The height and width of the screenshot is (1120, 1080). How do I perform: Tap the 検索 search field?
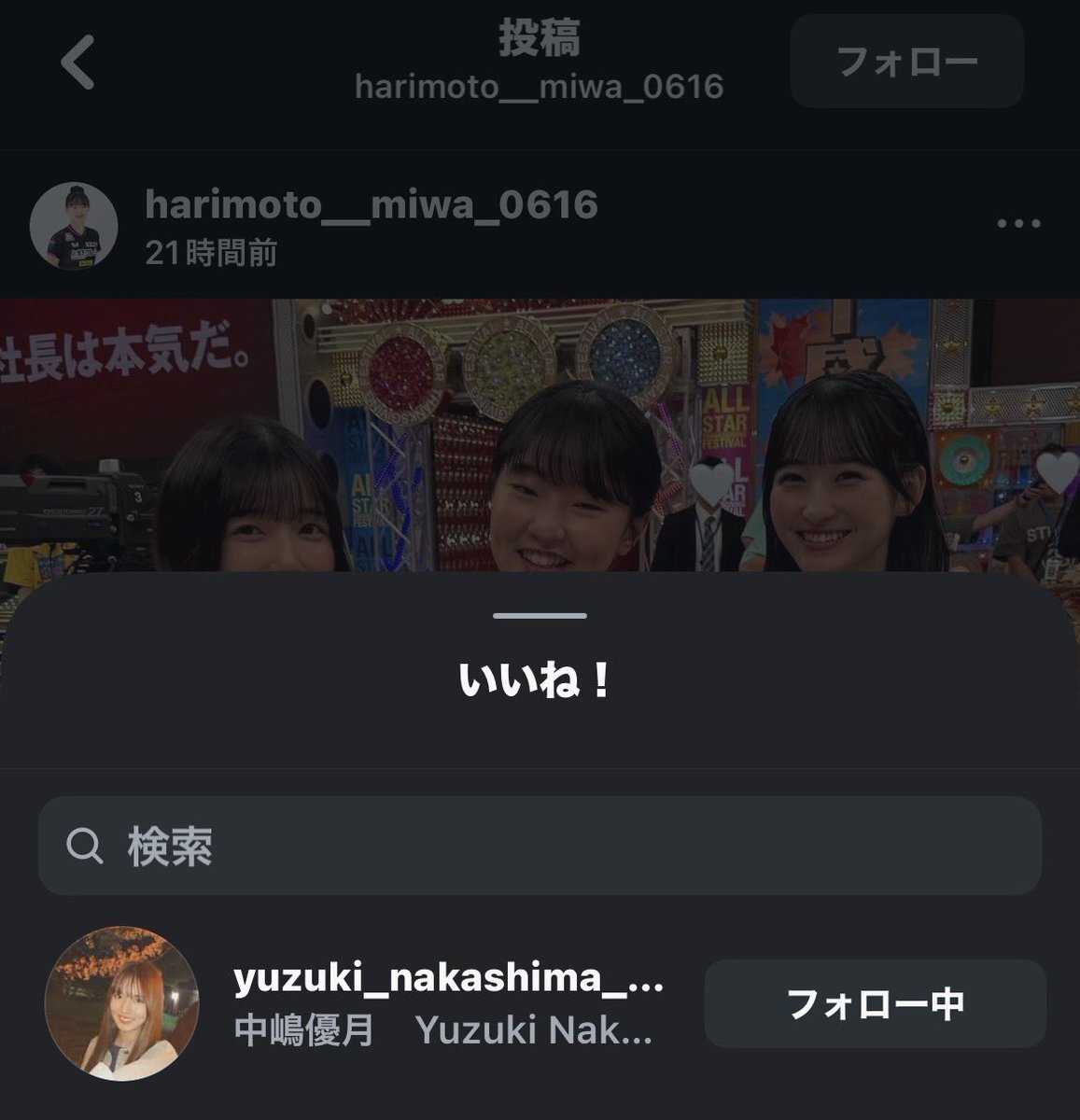[540, 846]
